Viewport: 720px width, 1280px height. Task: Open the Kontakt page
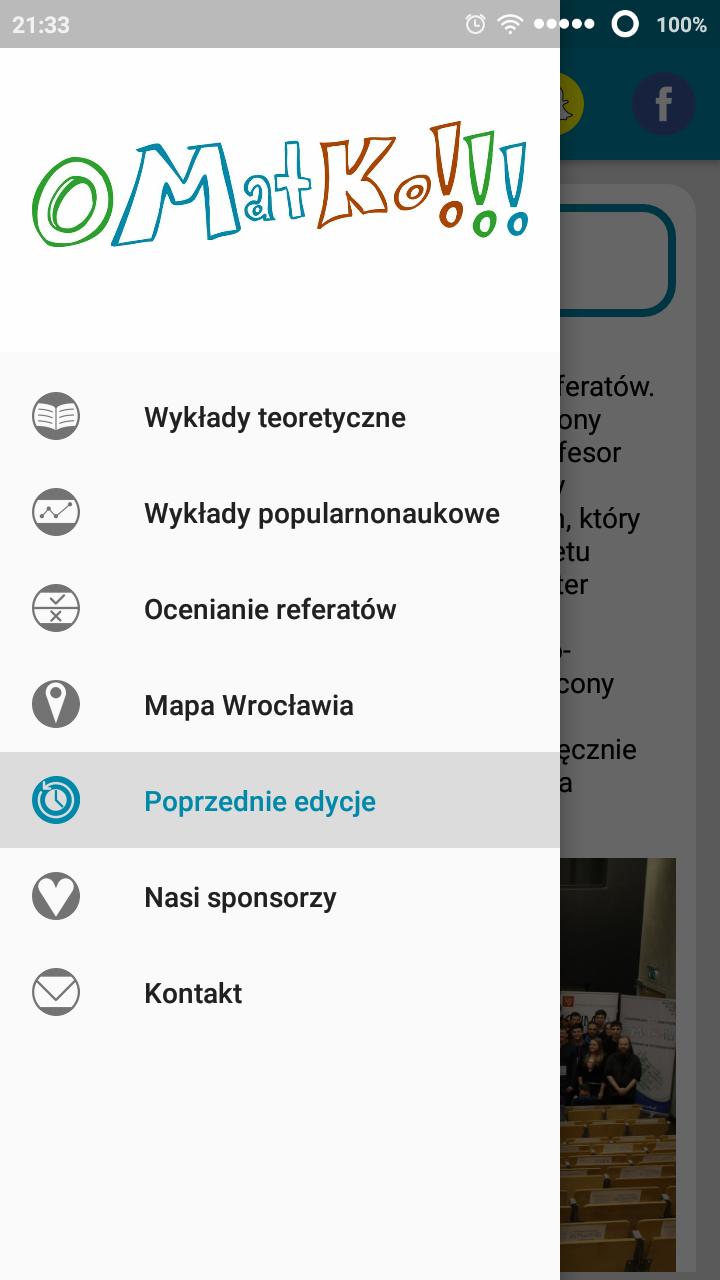(x=193, y=993)
